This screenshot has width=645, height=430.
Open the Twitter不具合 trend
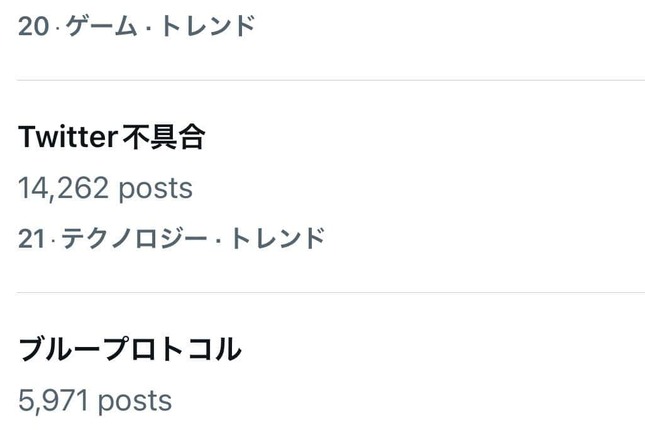[x=112, y=138]
